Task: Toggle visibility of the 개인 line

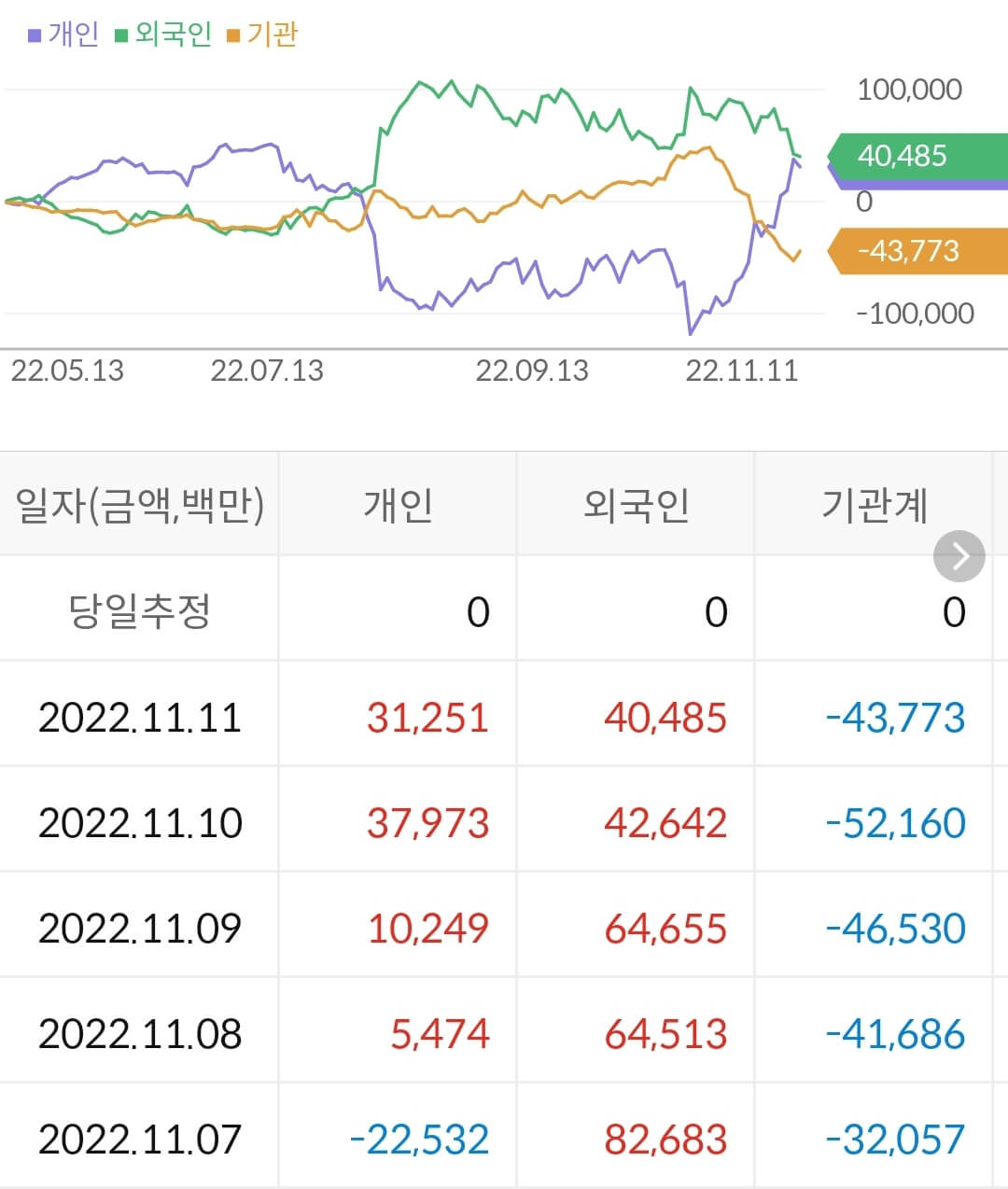Action: tap(65, 33)
